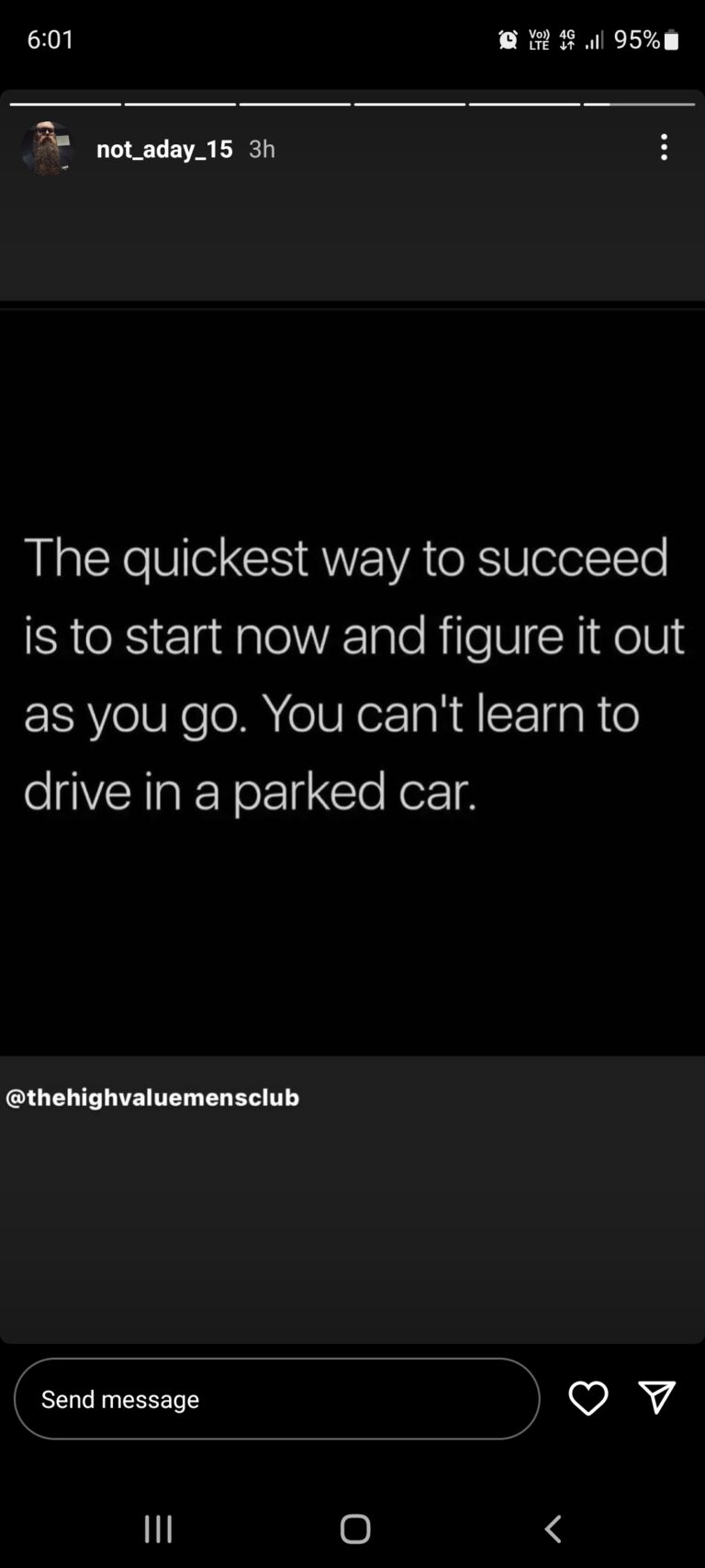
Task: Go to the home screen
Action: (355, 1529)
